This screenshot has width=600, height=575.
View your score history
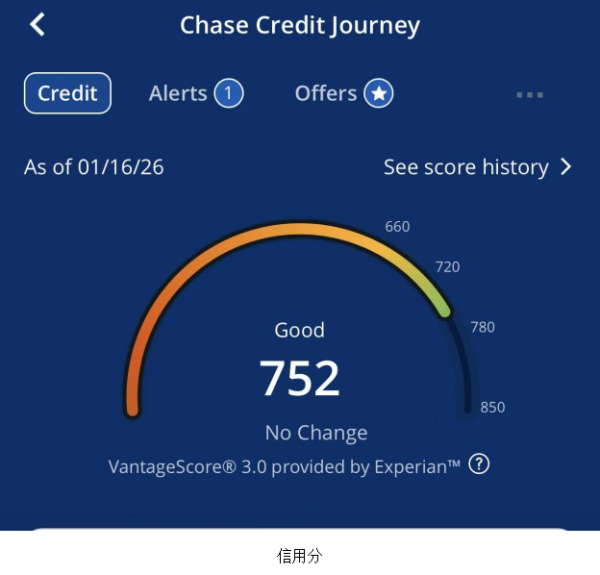(x=477, y=167)
